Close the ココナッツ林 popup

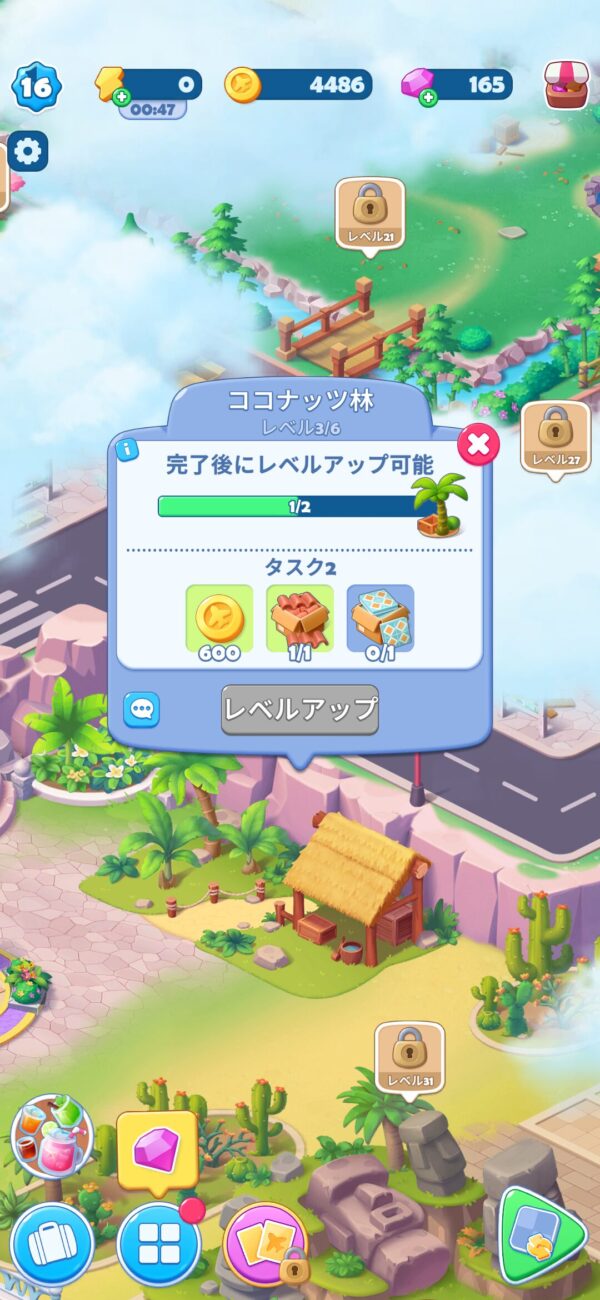pyautogui.click(x=478, y=444)
